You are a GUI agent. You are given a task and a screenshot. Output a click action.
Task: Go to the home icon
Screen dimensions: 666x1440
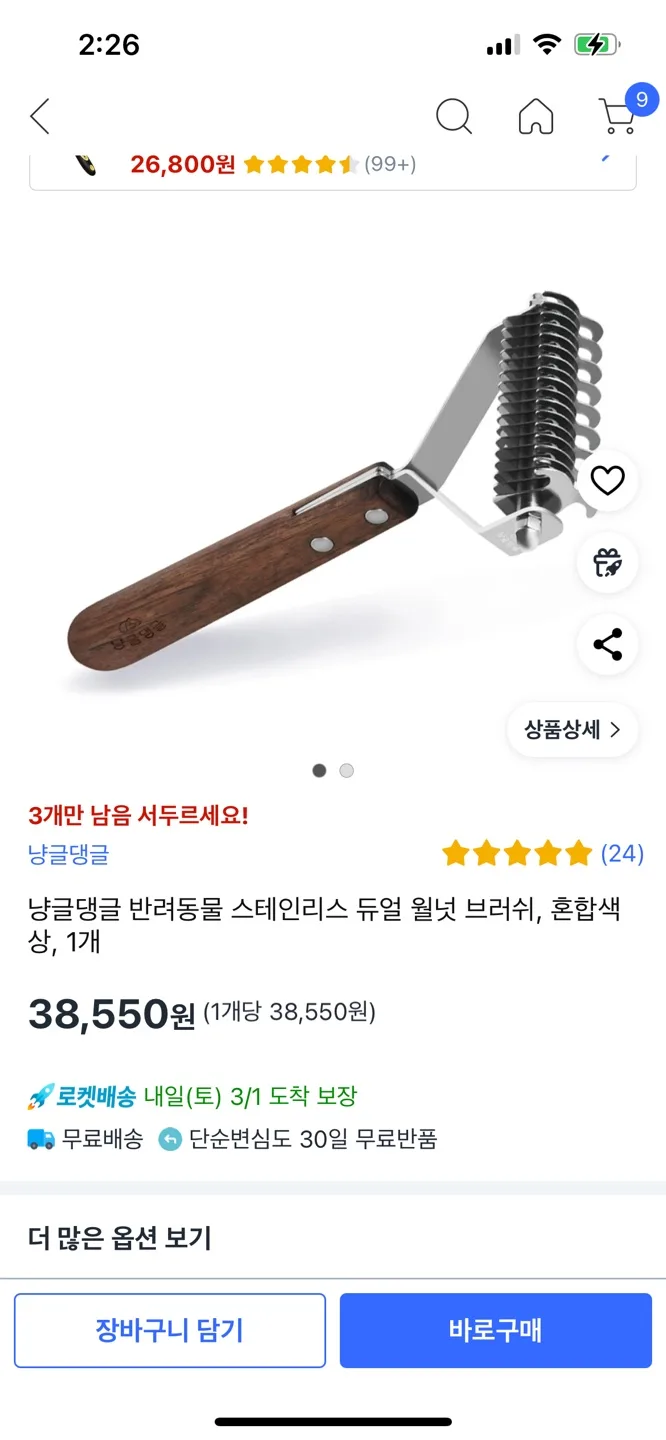[536, 117]
